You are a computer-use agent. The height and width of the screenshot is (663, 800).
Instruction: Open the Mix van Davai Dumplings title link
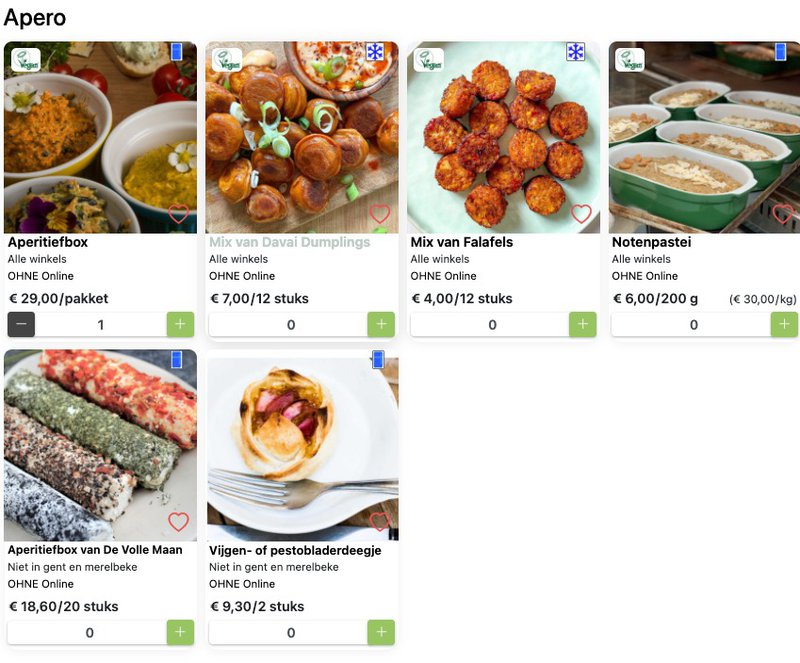point(289,242)
